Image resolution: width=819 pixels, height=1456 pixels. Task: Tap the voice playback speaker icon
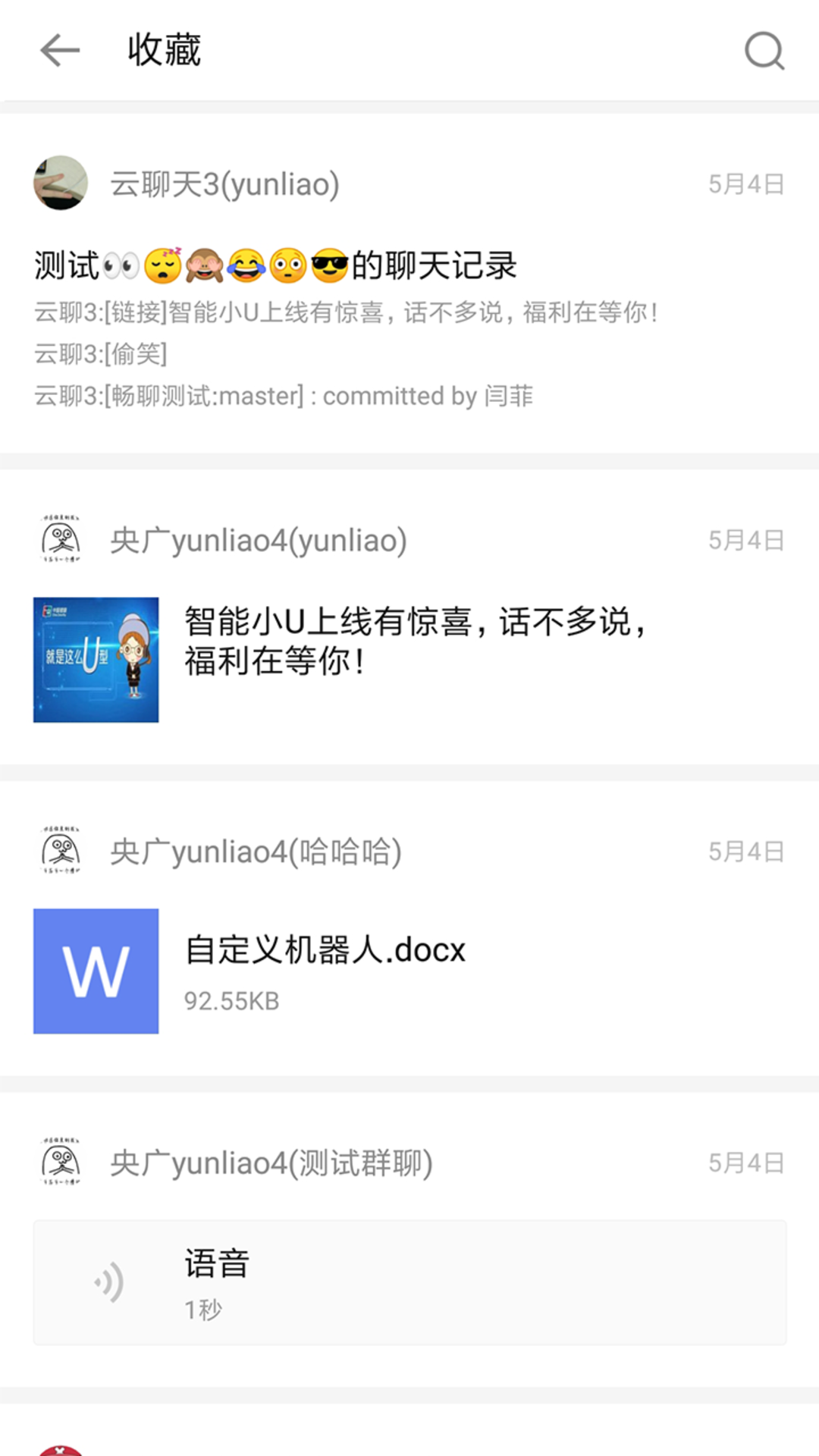[107, 1282]
